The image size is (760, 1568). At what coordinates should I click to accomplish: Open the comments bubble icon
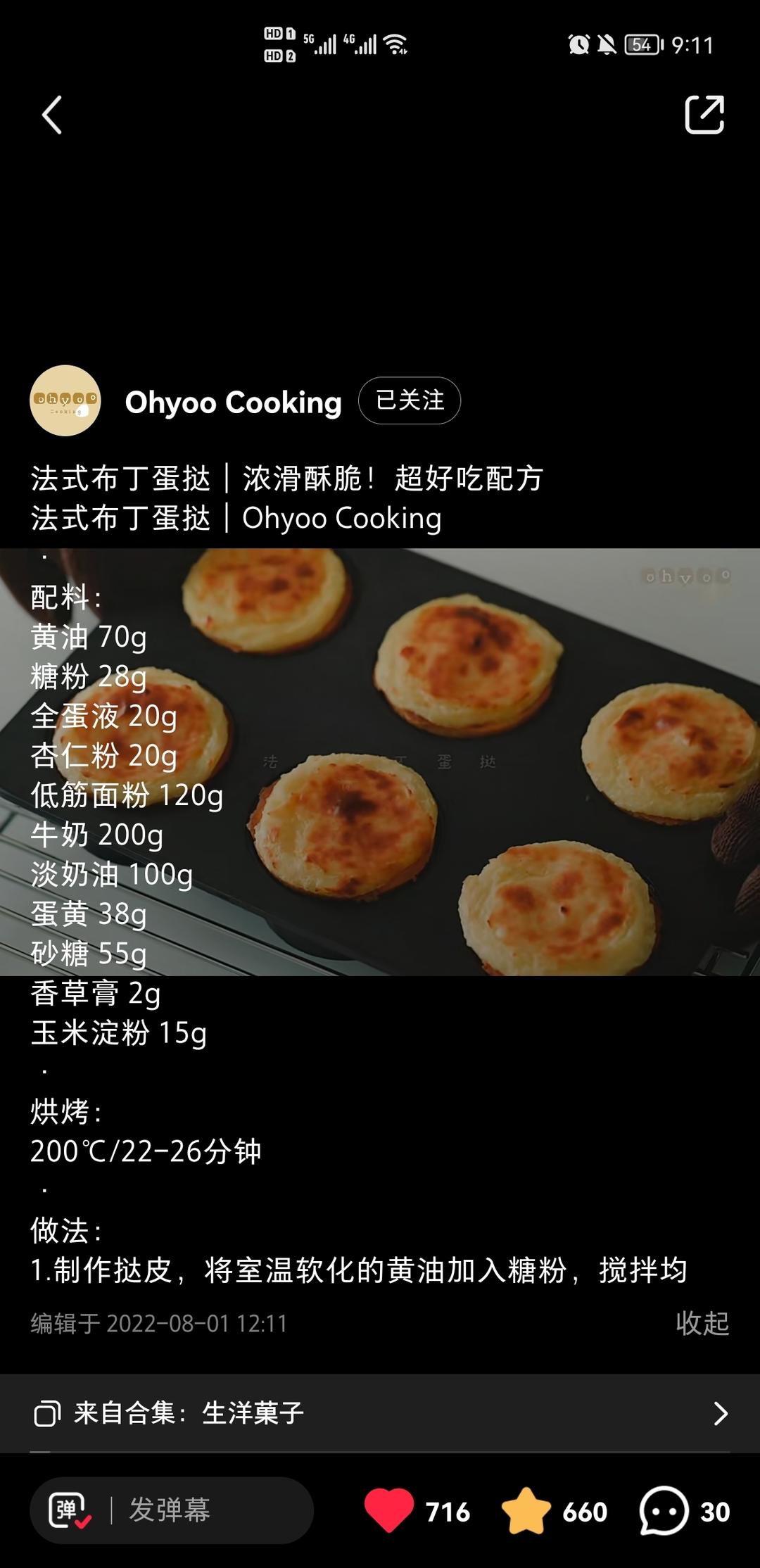tap(663, 1510)
